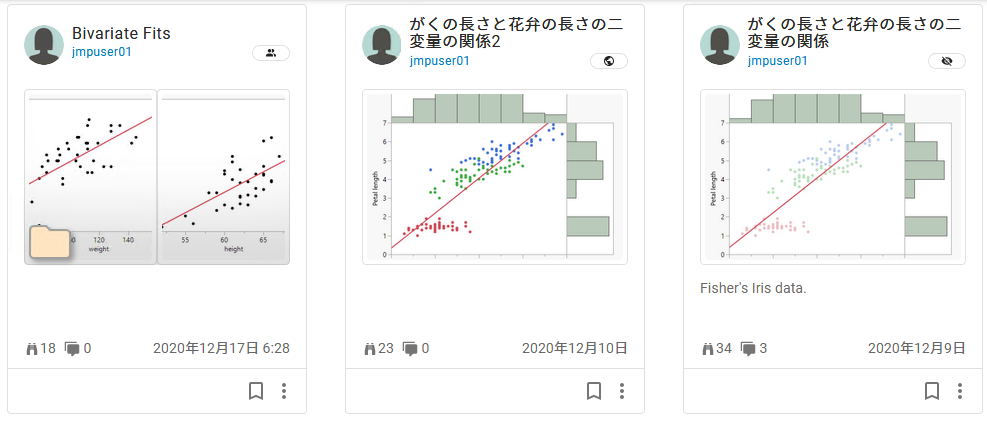This screenshot has height=422, width=987.
Task: Open overflow menu on Bivariate Fits card
Action: (284, 391)
